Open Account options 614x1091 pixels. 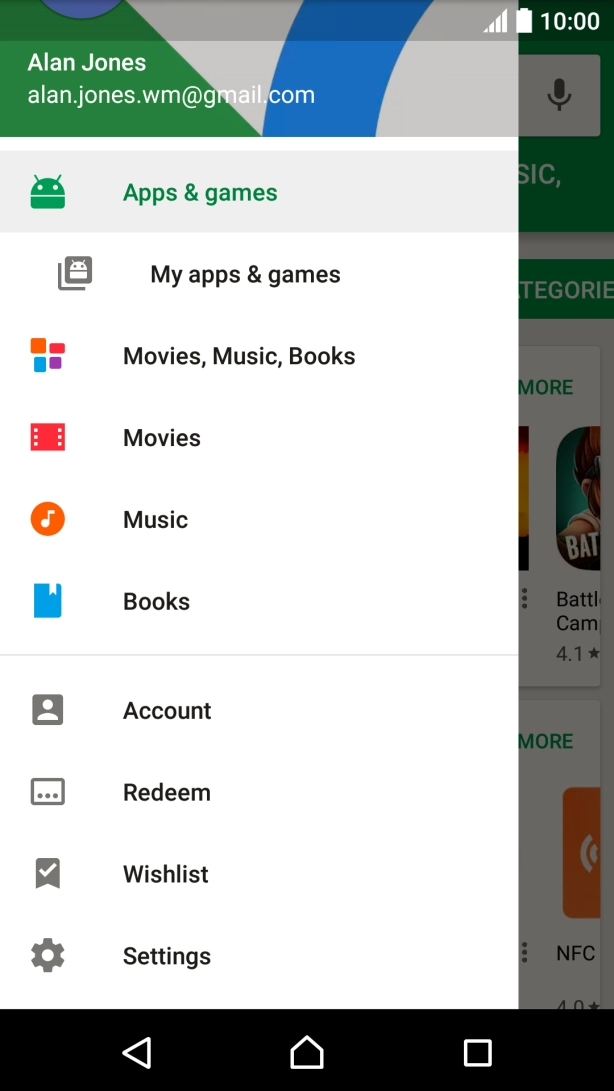pos(167,711)
